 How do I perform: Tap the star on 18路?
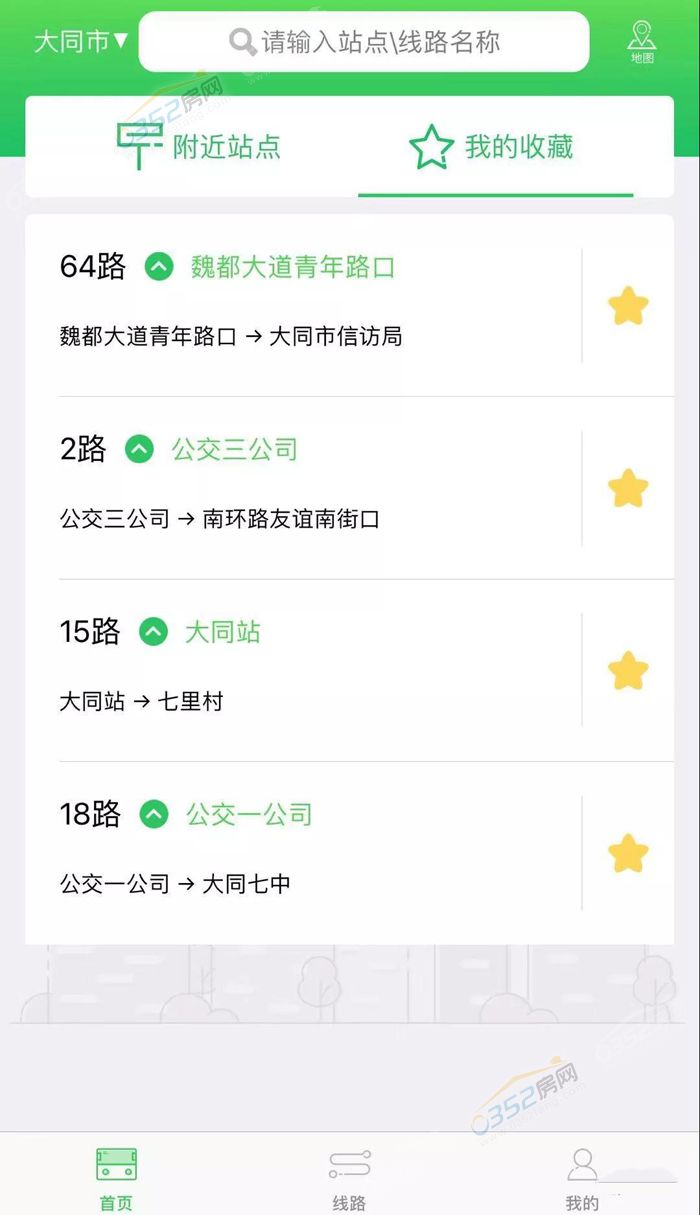(628, 853)
